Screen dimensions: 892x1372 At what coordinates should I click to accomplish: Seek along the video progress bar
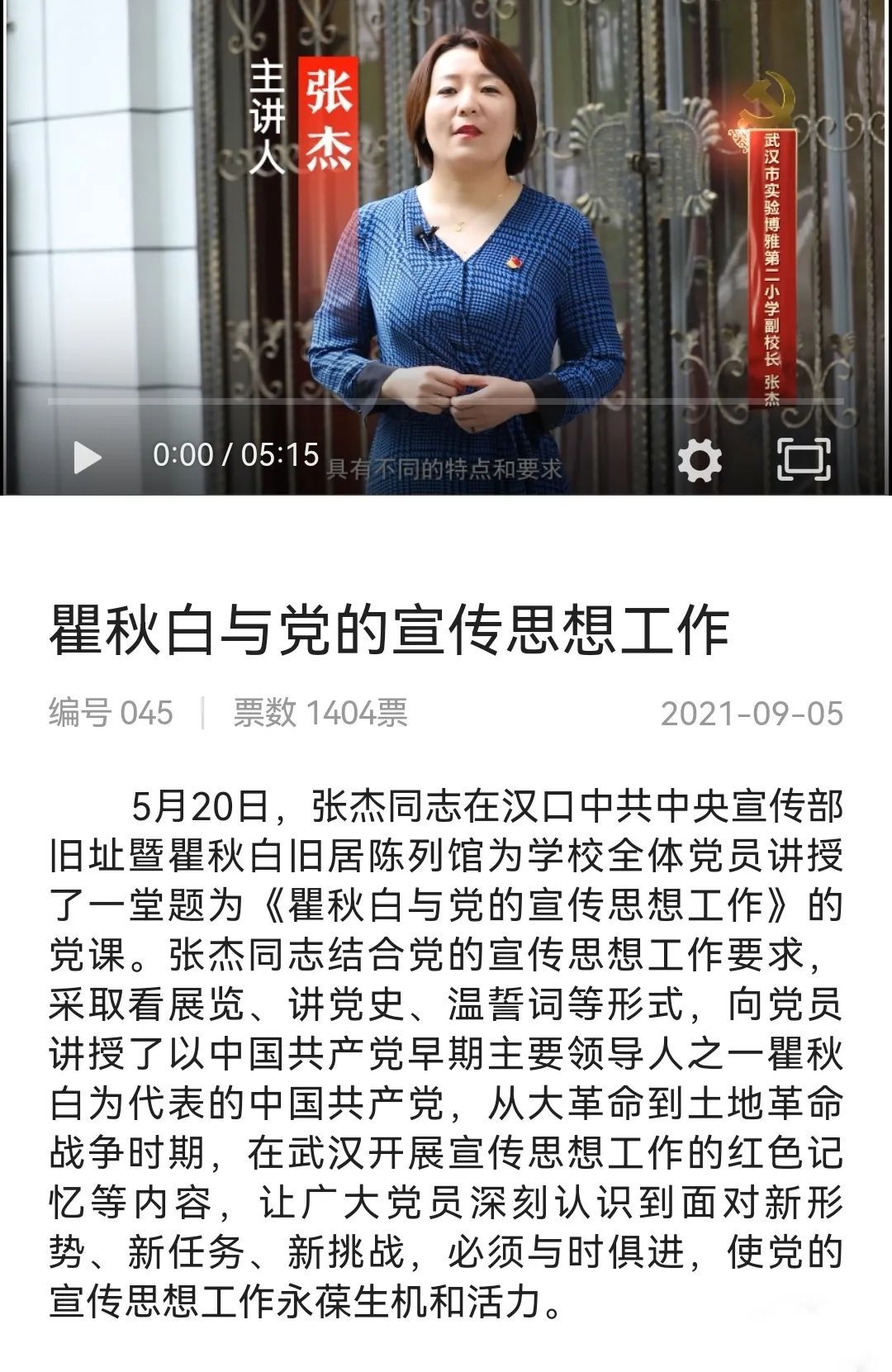[446, 401]
